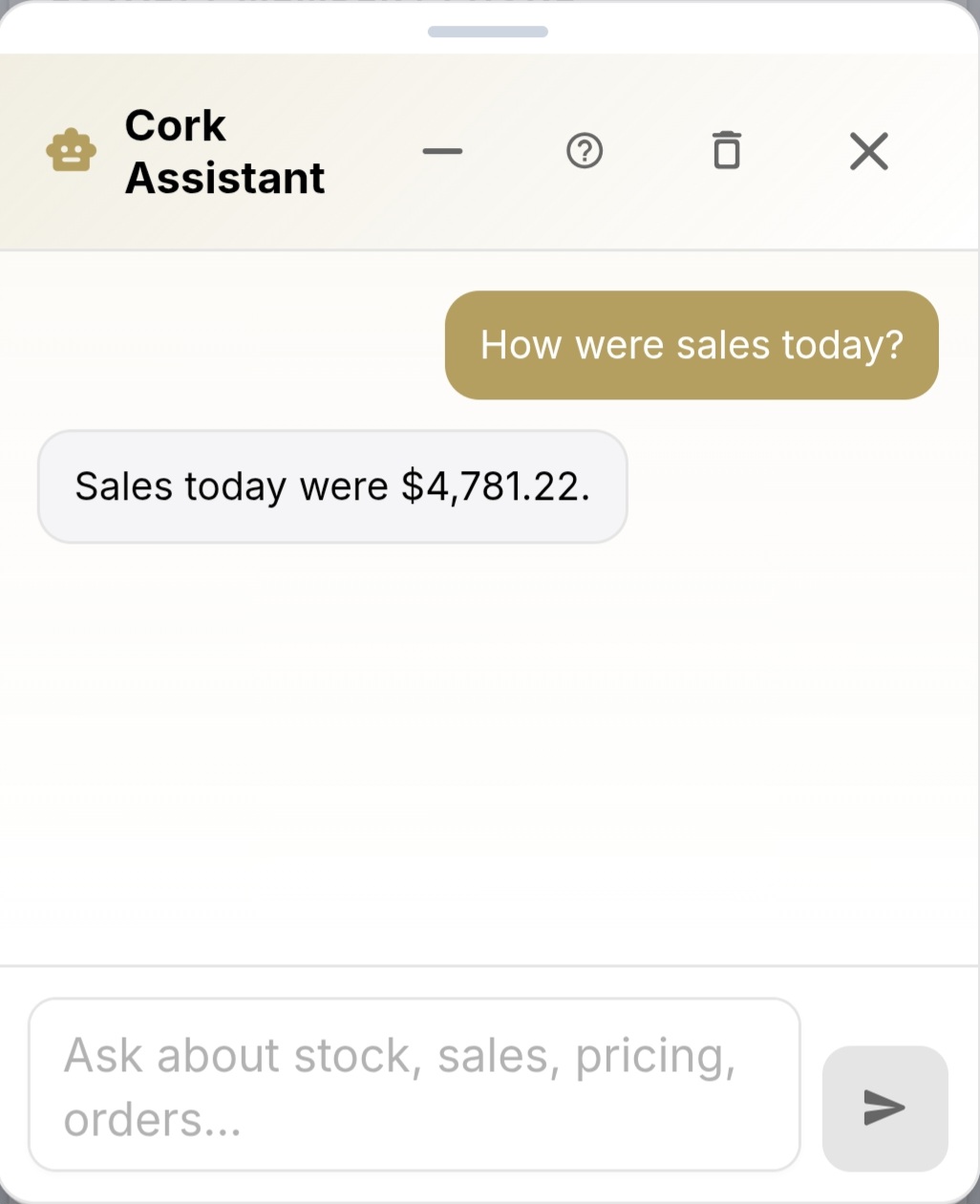Viewport: 980px width, 1204px height.
Task: Focus the 'Ask about stock, sales' input field
Action: pos(415,1085)
